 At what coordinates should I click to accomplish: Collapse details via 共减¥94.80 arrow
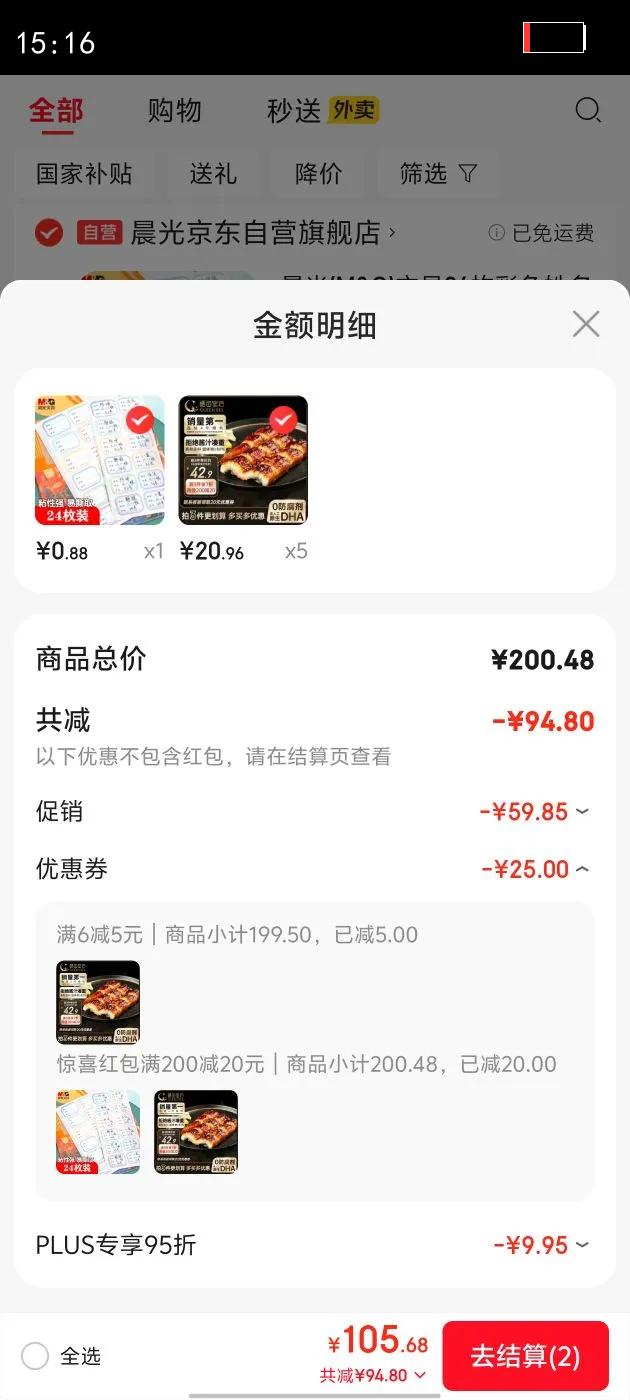pos(420,1376)
